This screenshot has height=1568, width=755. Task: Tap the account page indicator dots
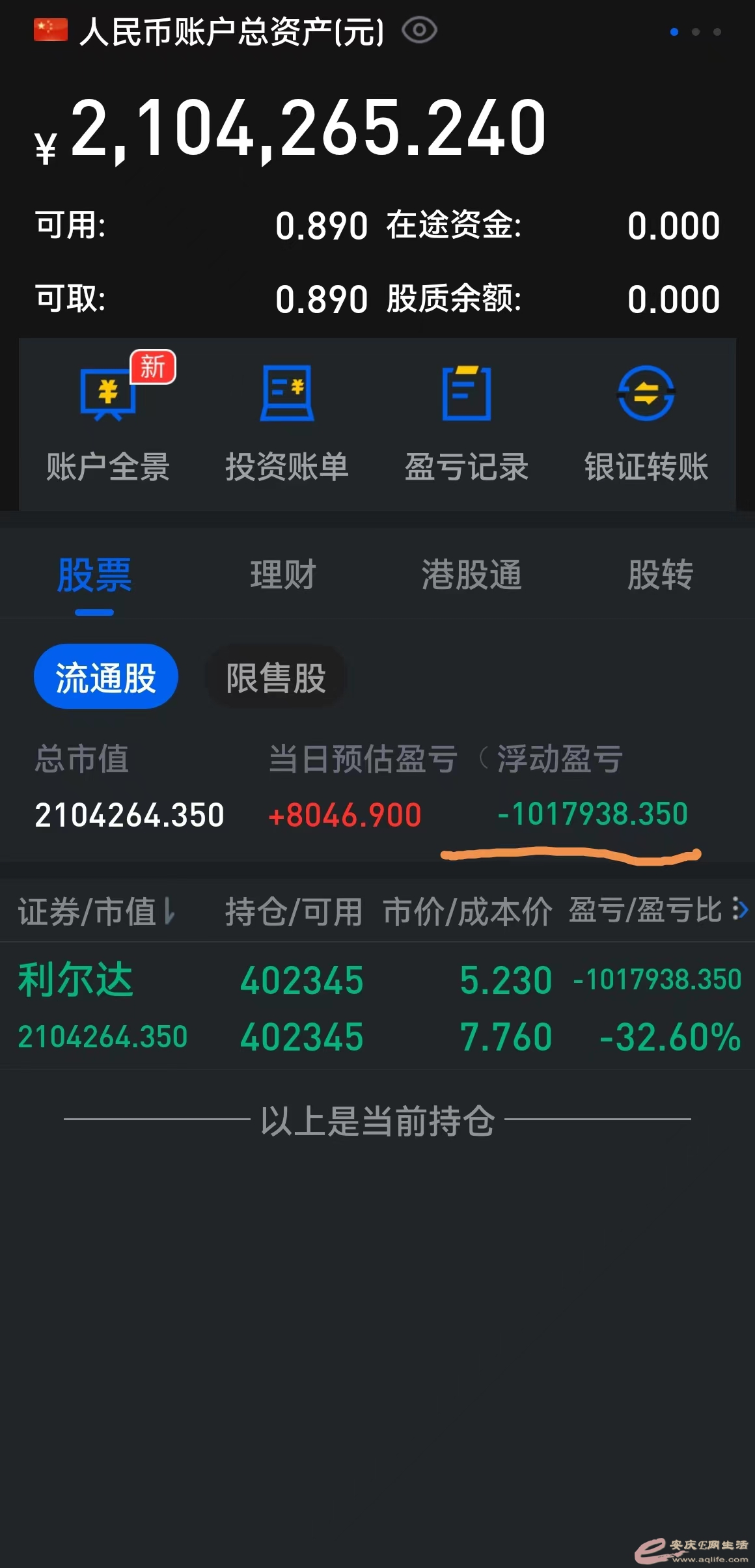coord(695,31)
